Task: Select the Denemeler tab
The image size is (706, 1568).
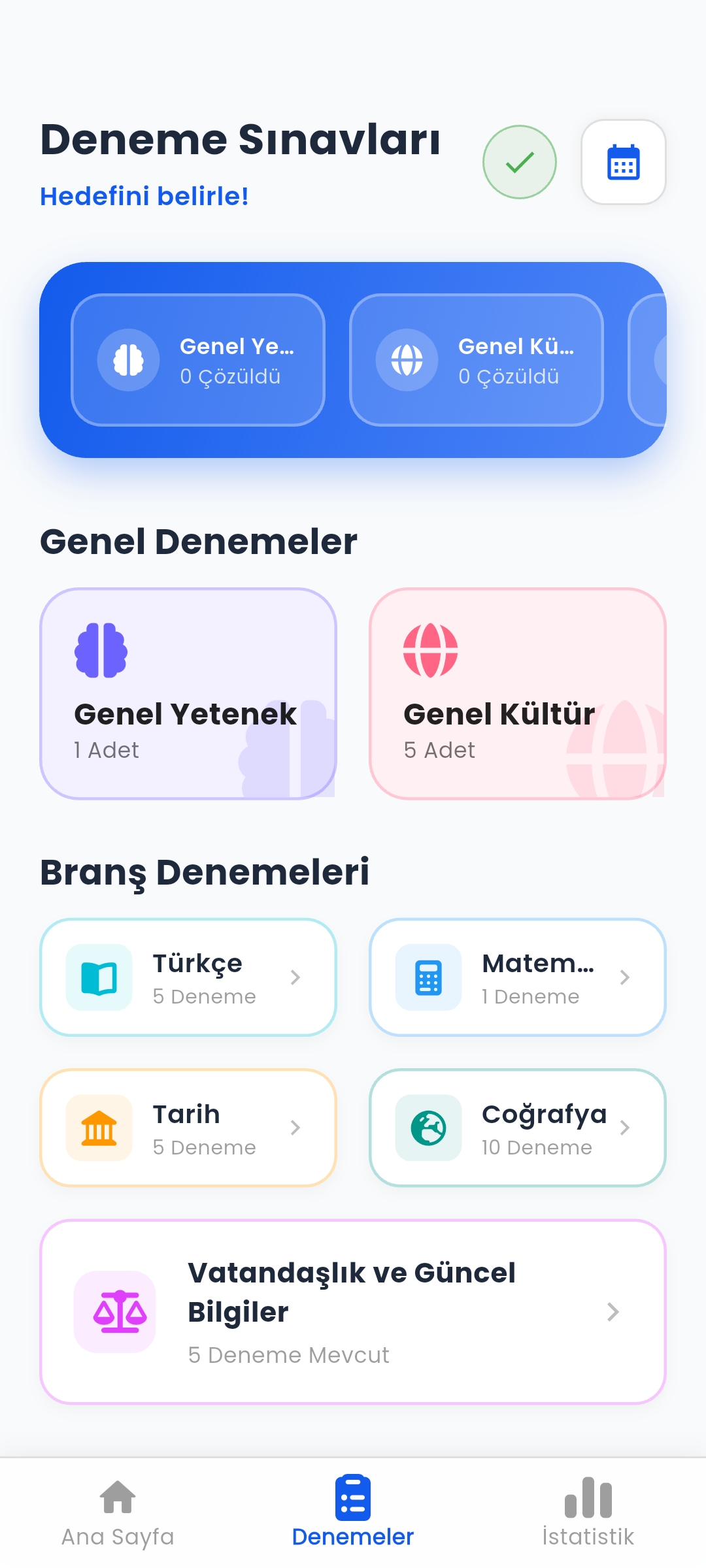Action: (x=353, y=1512)
